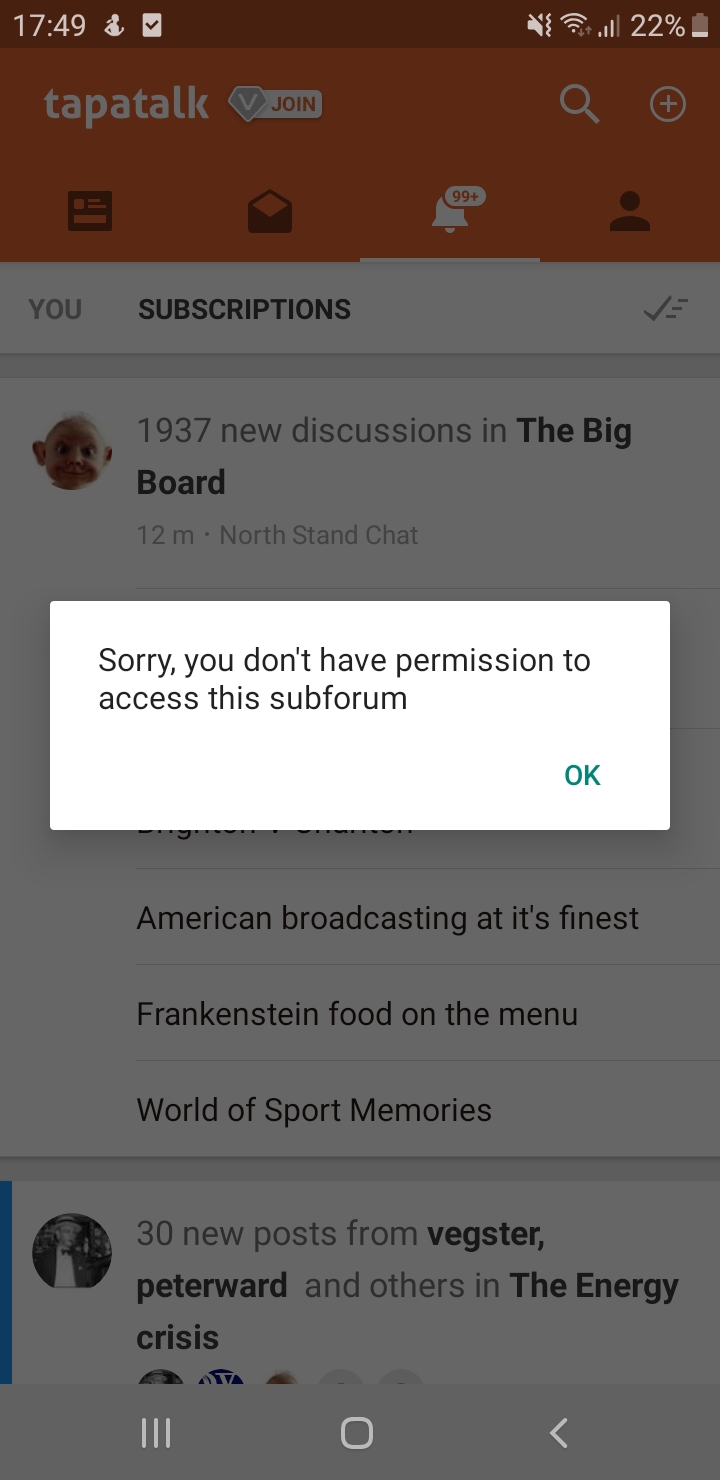The width and height of the screenshot is (720, 1480).
Task: Go back with the system back button
Action: (559, 1433)
